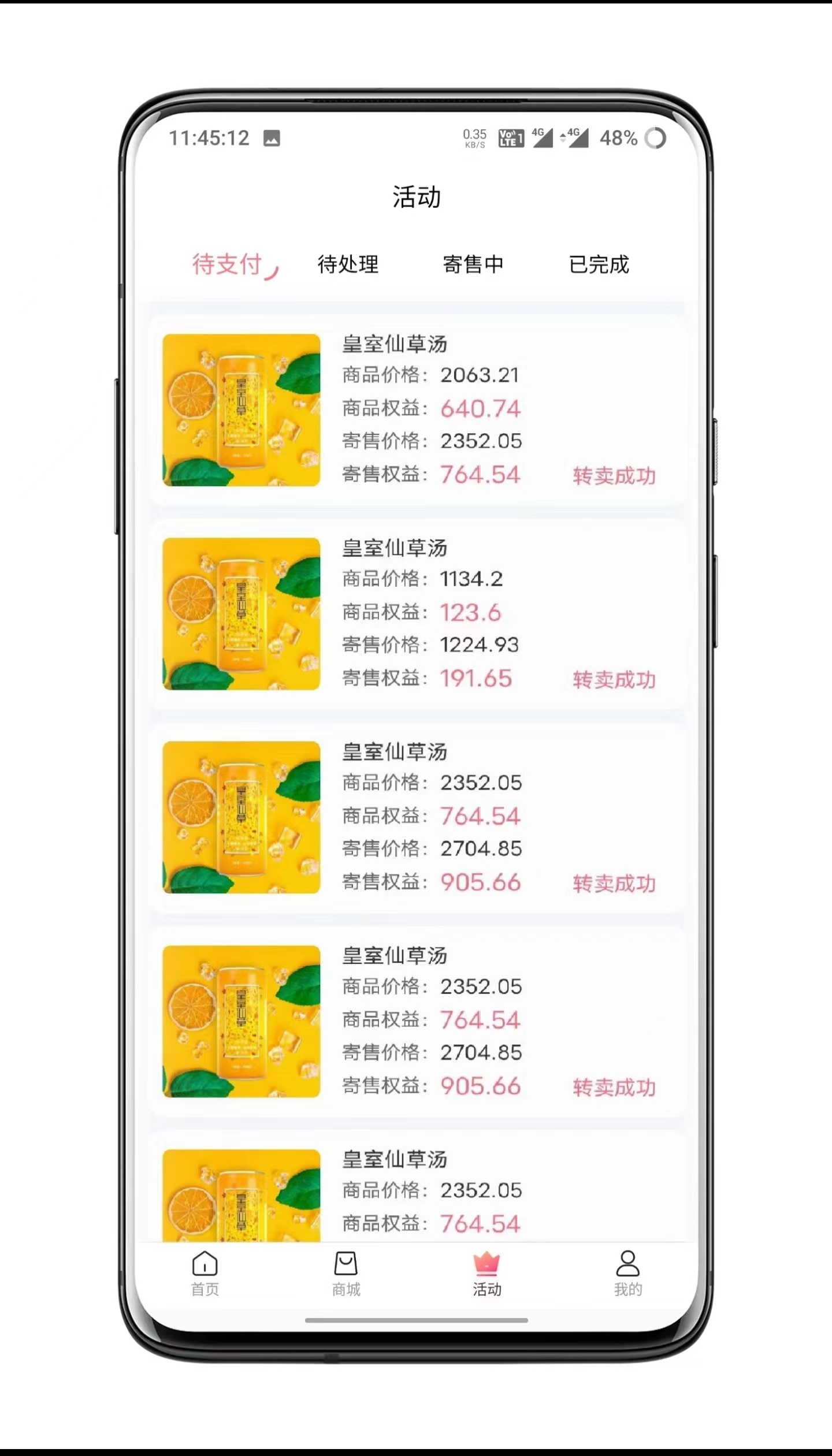Switch to the 待支付 tab
Image resolution: width=832 pixels, height=1456 pixels.
(x=227, y=265)
